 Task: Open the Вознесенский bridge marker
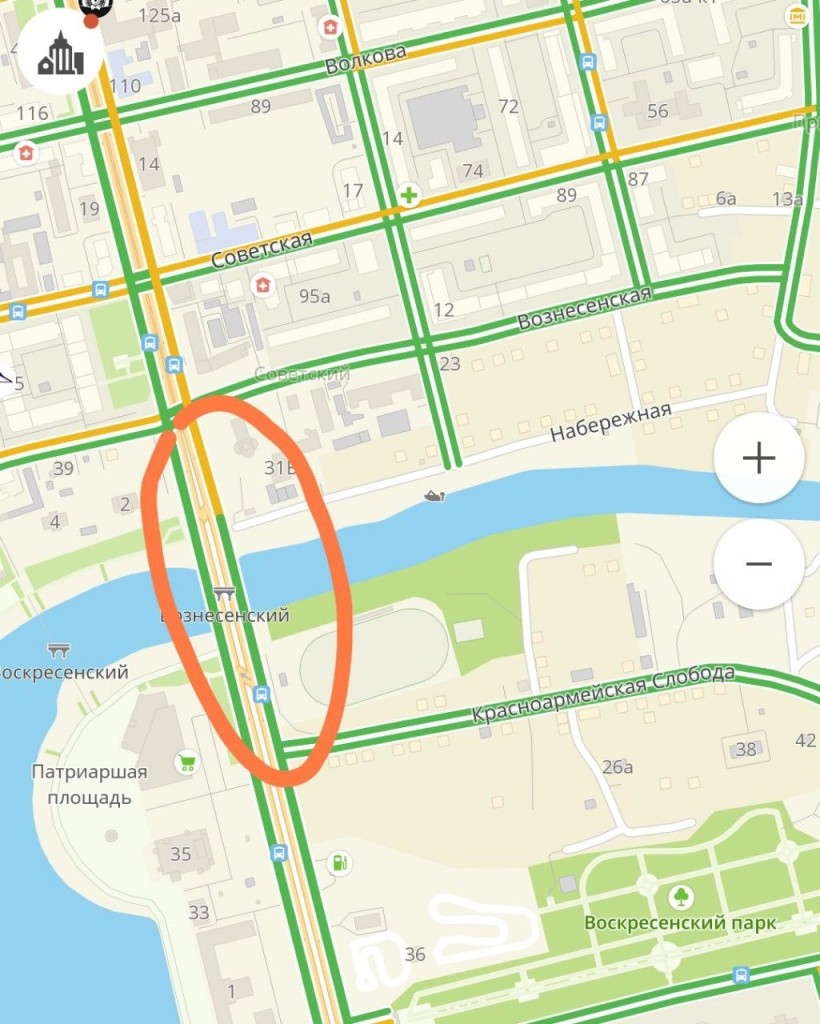coord(224,593)
